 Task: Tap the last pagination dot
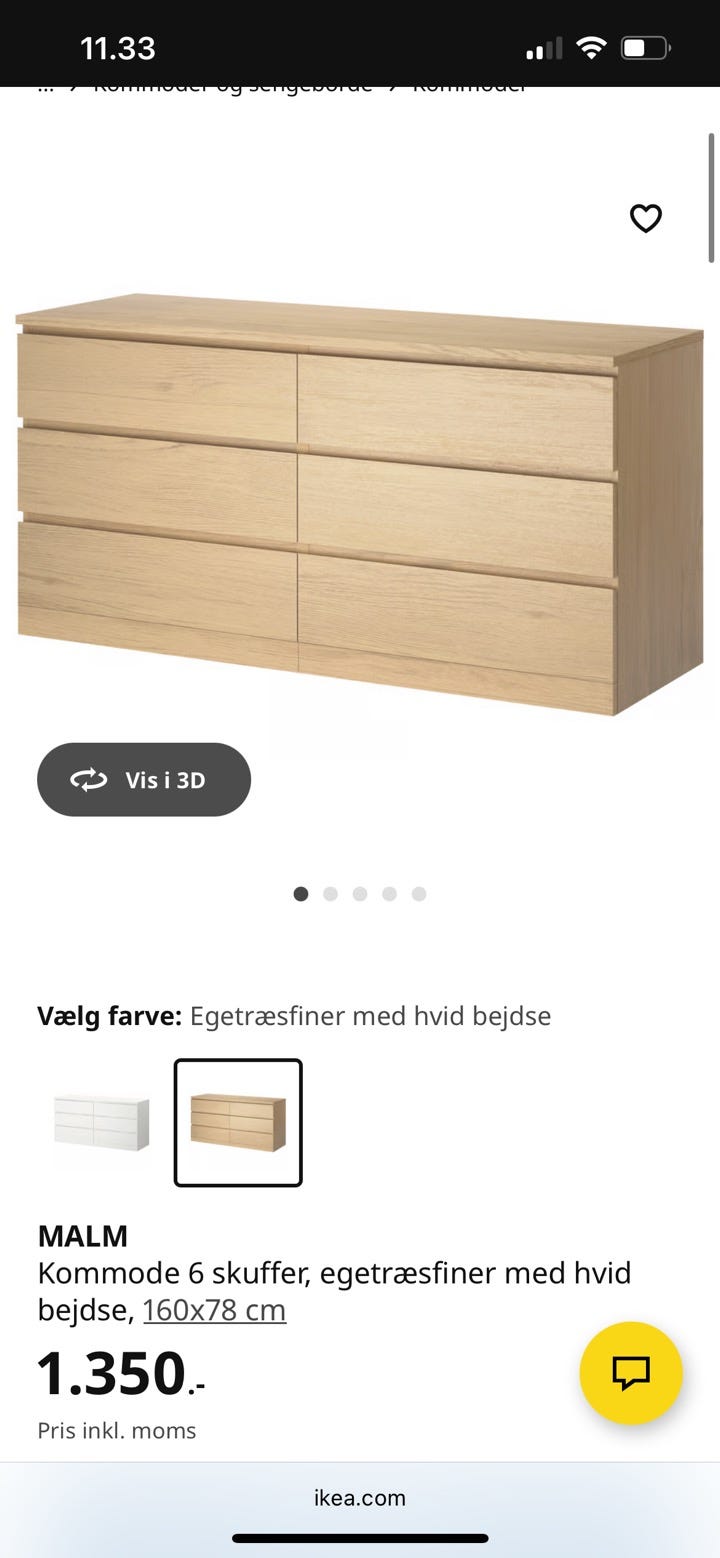[419, 894]
